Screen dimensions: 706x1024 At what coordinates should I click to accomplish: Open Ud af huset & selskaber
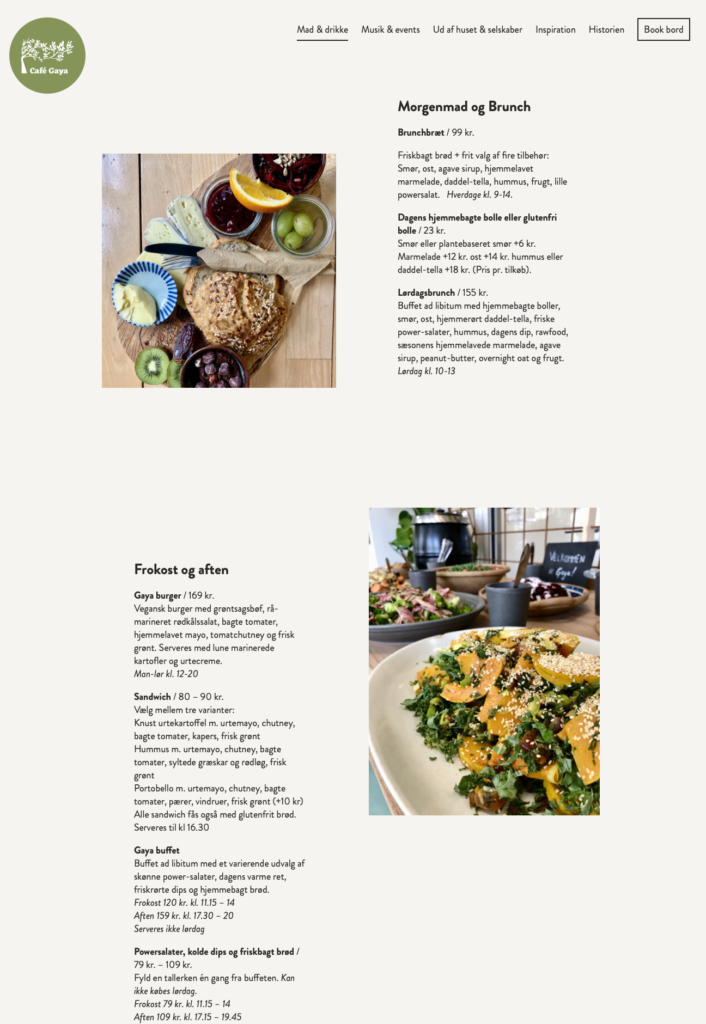pos(477,29)
